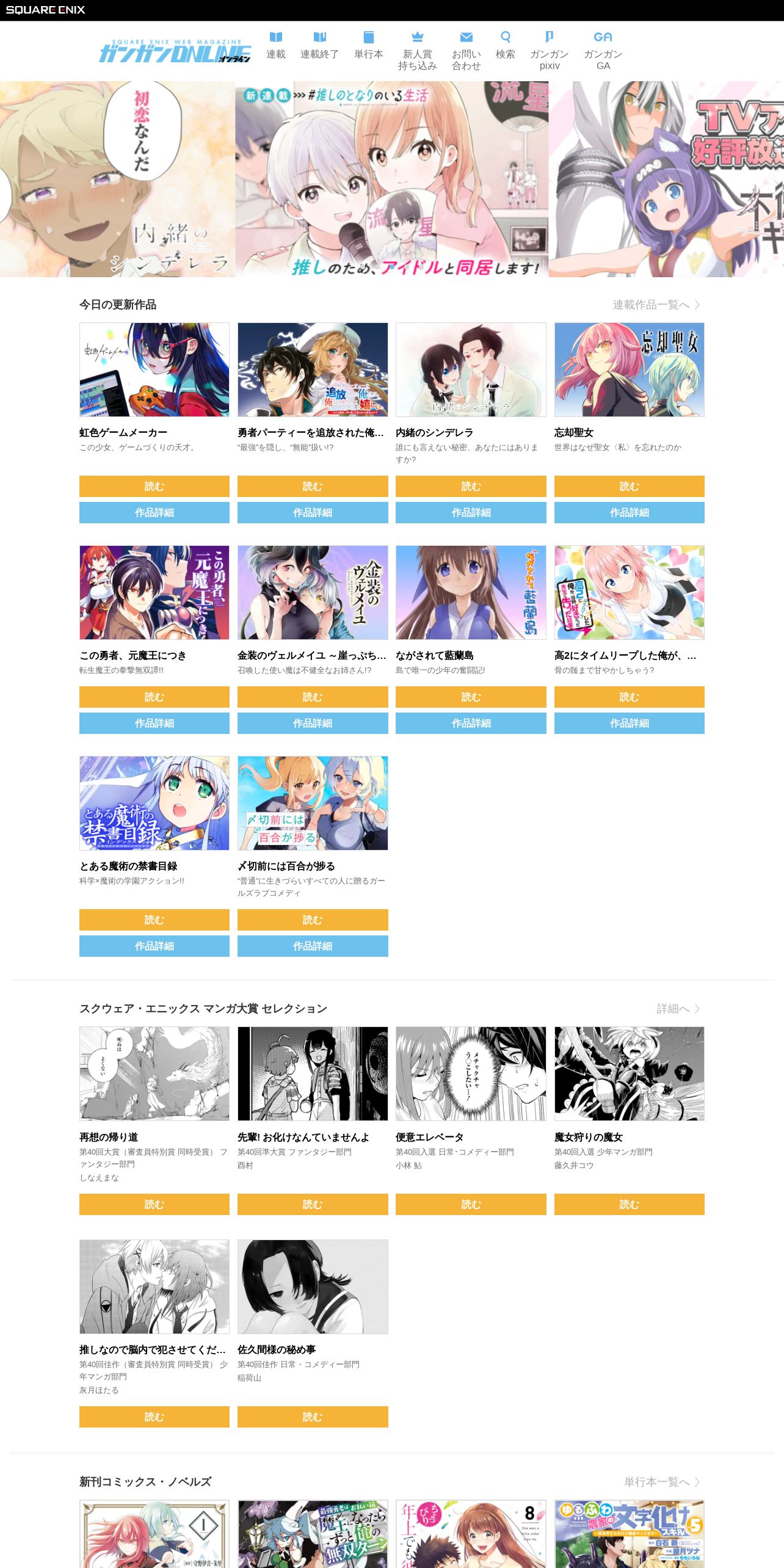784x1568 pixels.
Task: Tap 読む under 佐久間様の秘め事
Action: tap(313, 1417)
